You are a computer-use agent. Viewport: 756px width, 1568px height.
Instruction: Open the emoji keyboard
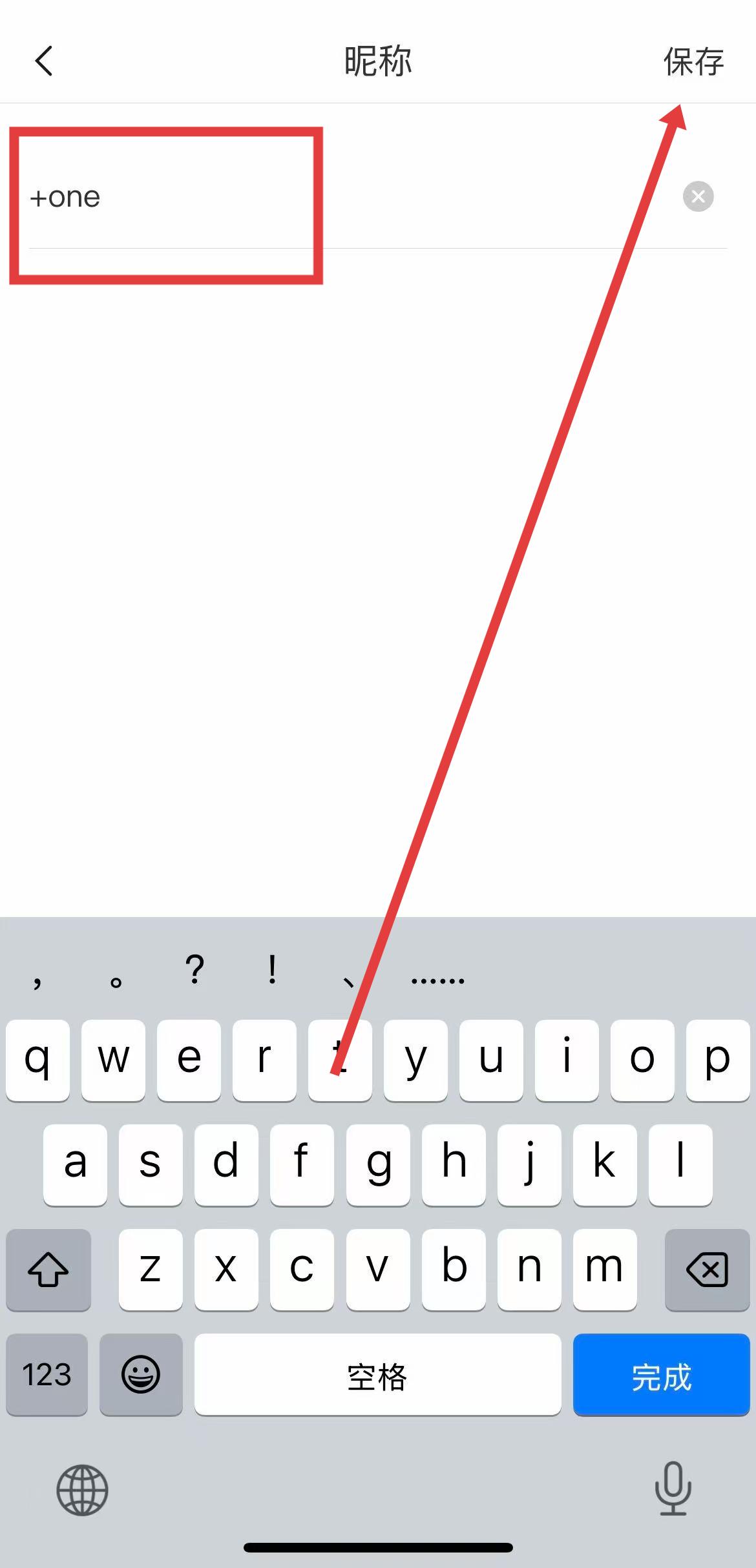[x=141, y=1374]
